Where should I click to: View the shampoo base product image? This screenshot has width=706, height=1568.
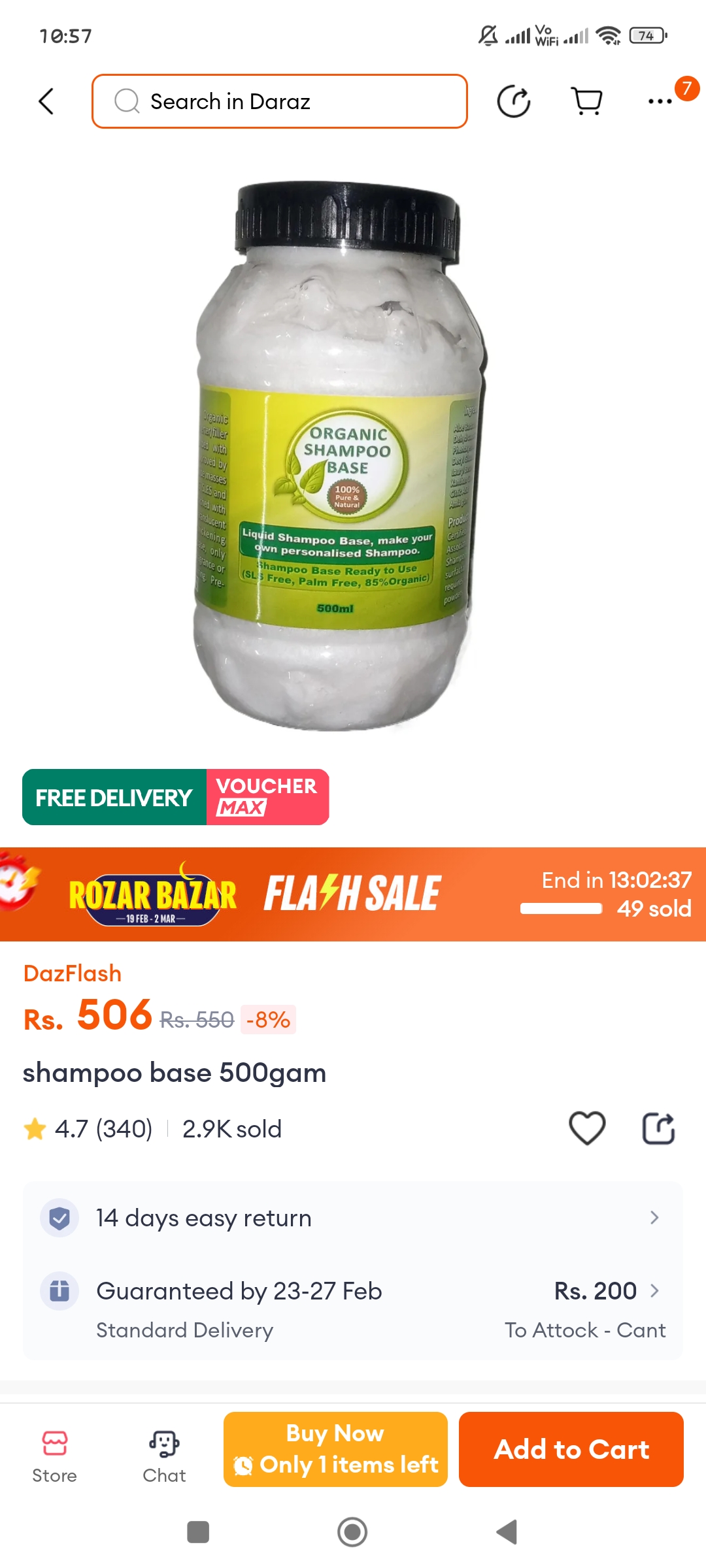(340, 457)
